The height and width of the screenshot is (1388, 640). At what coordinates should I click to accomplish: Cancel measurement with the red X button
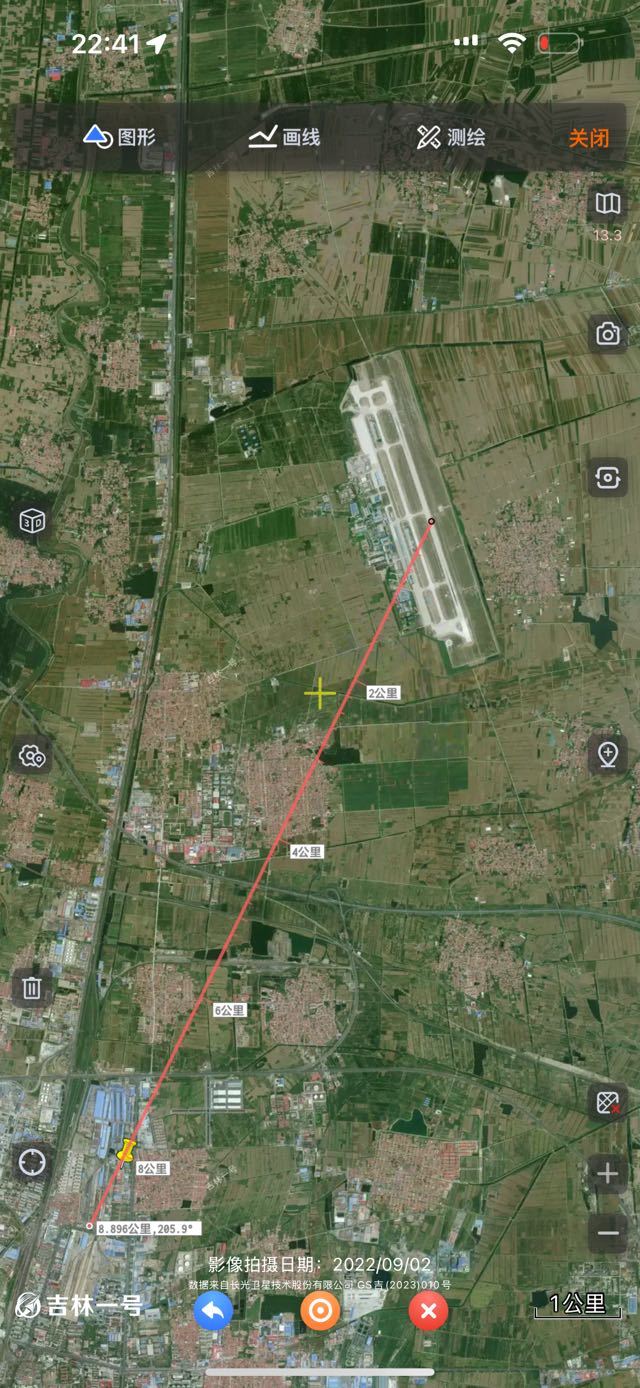click(428, 1310)
